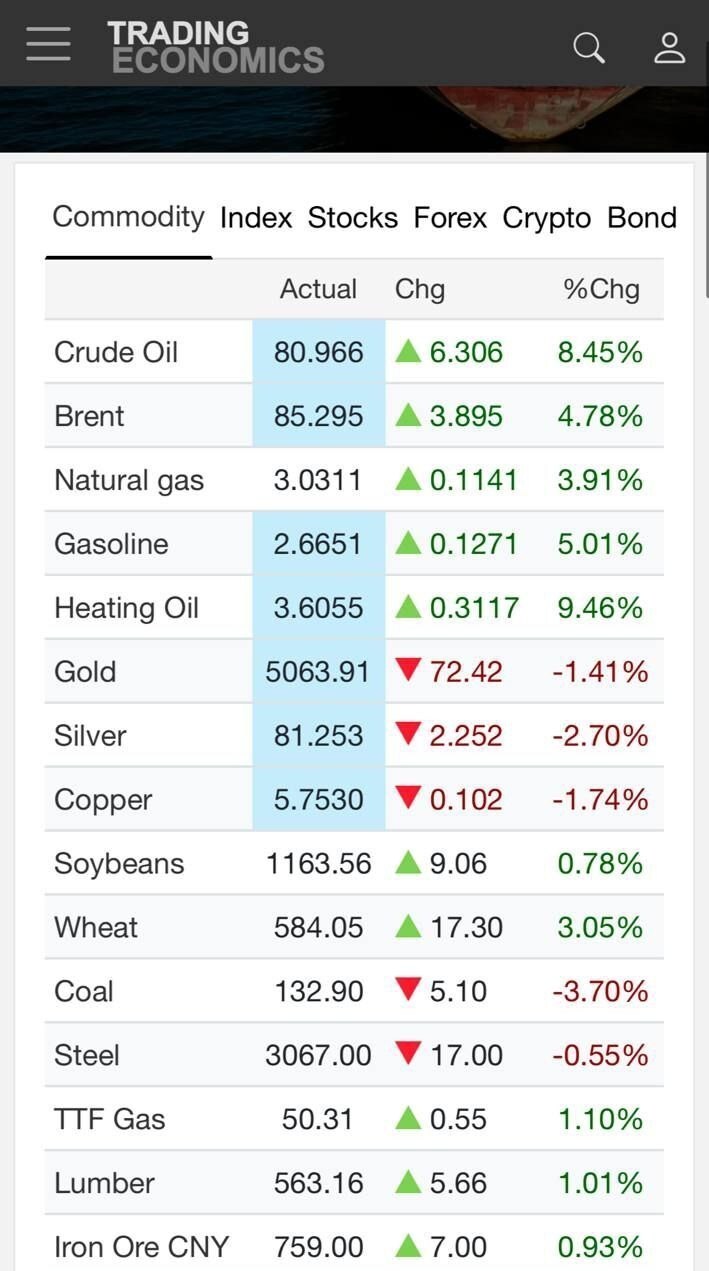Open the Silver row

coord(90,736)
